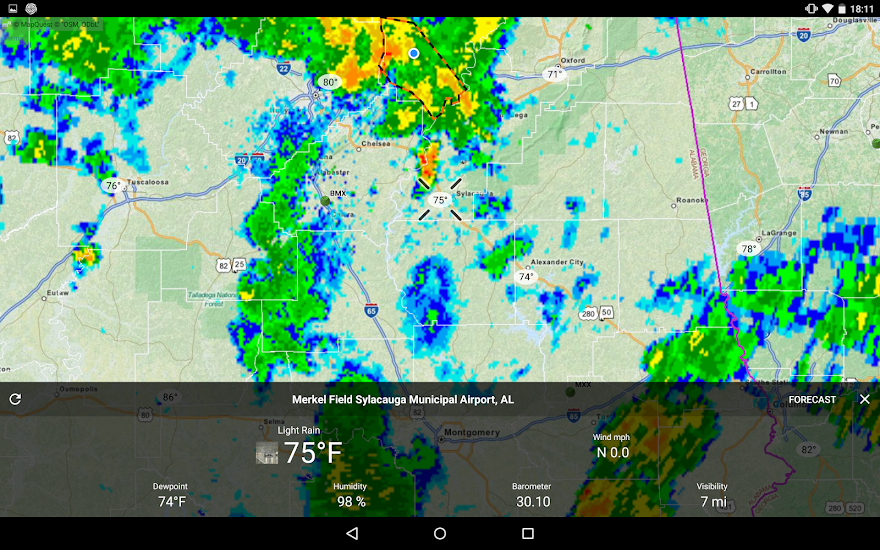Screen dimensions: 880x550
Task: Select the 80° station marker
Action: pos(330,82)
